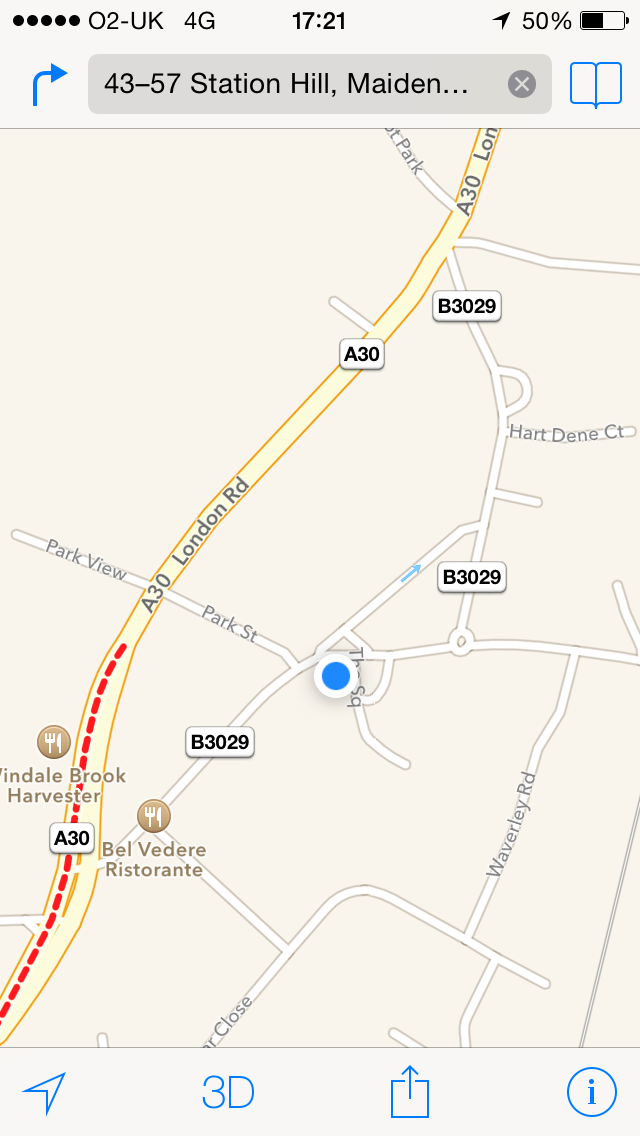The image size is (640, 1136).
Task: Clear the search field text
Action: (522, 84)
